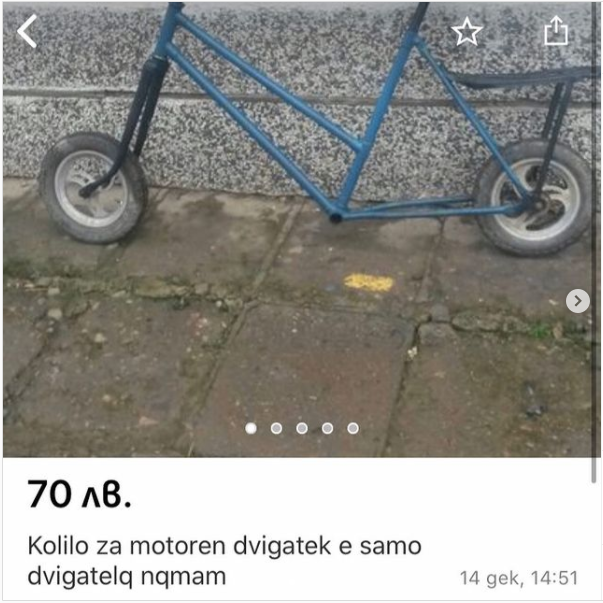Jump to the third photo dot

[x=302, y=428]
